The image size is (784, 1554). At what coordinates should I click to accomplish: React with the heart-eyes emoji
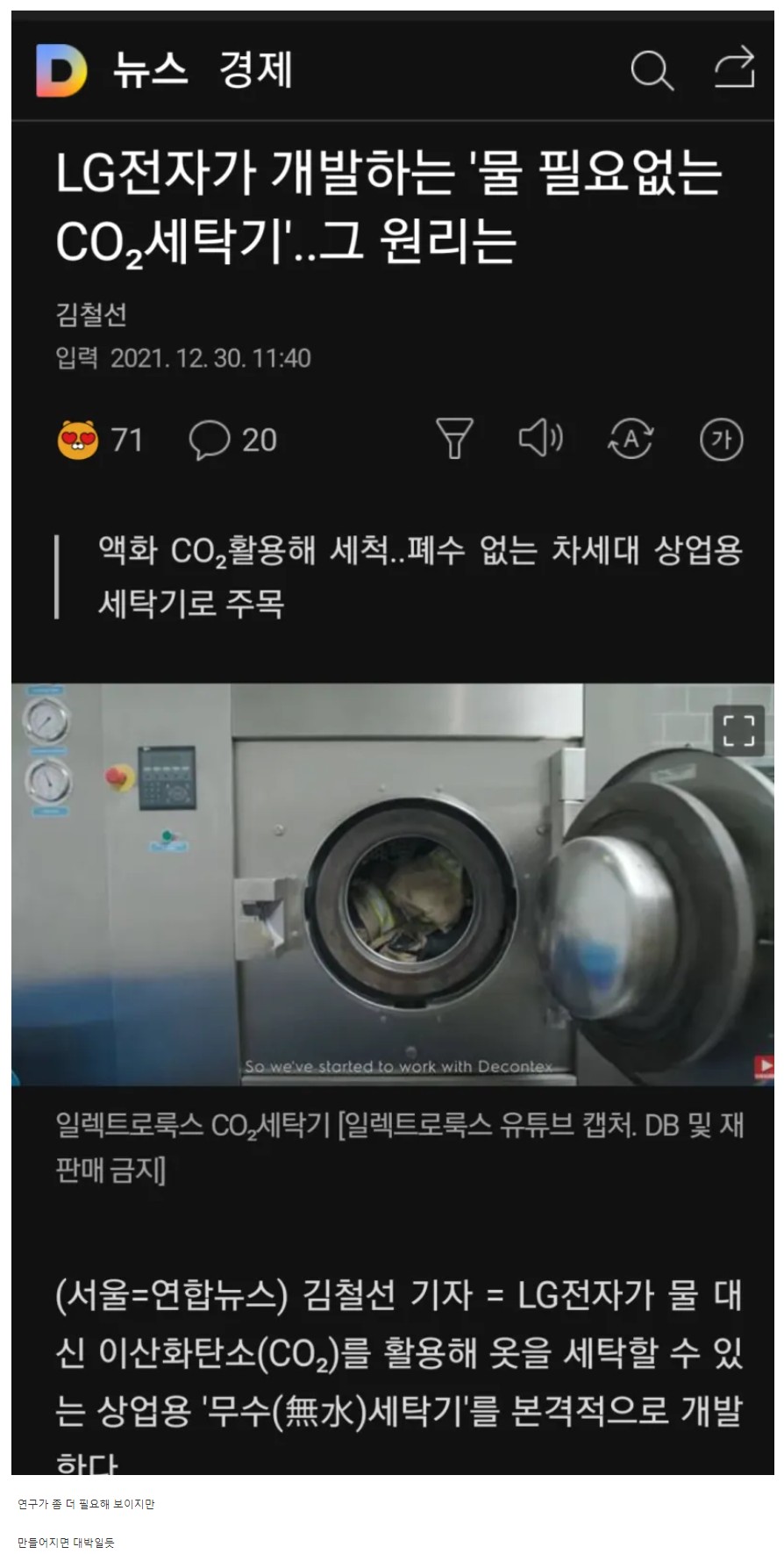[x=78, y=440]
